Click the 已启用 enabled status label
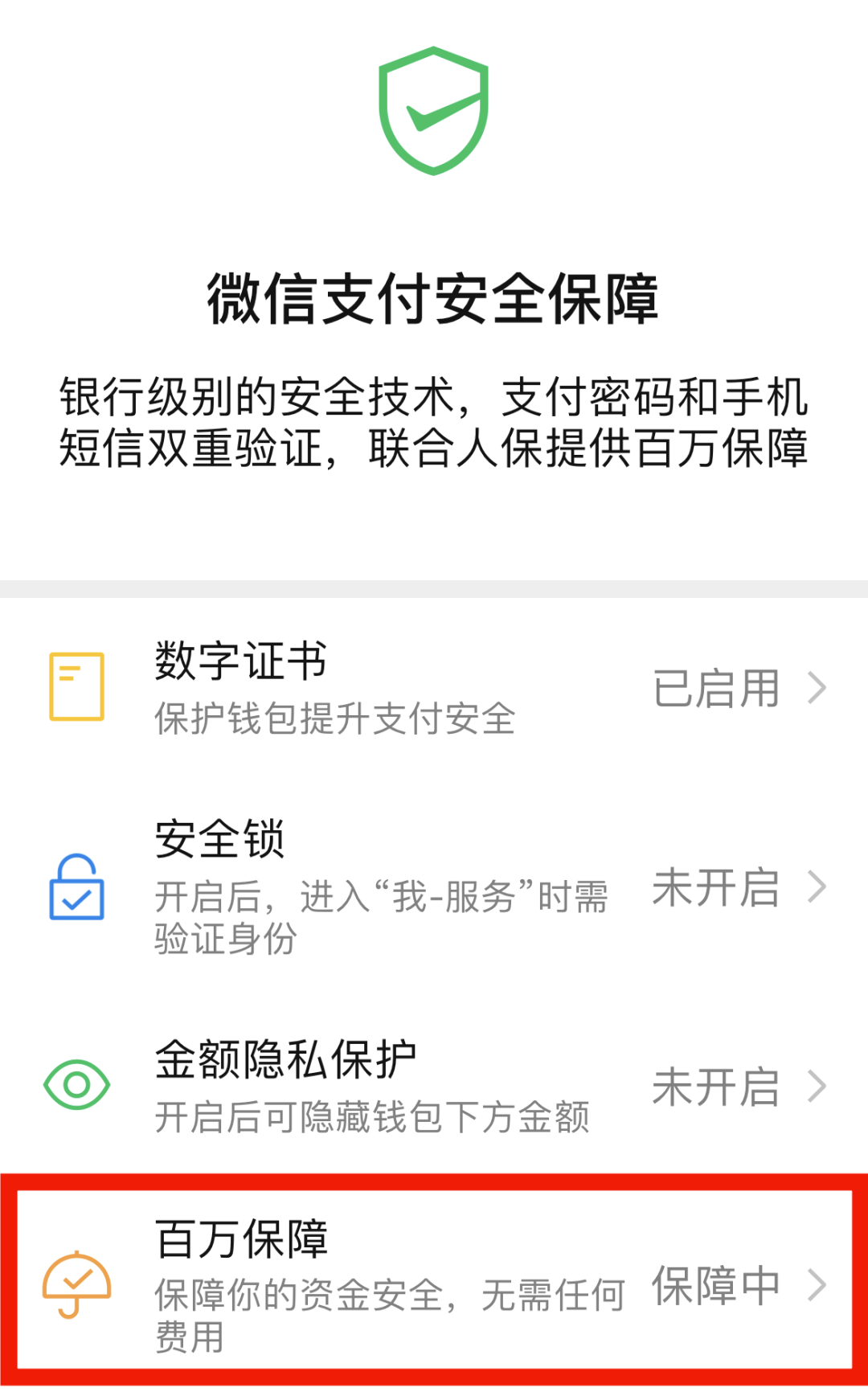Image resolution: width=868 pixels, height=1392 pixels. (x=718, y=690)
